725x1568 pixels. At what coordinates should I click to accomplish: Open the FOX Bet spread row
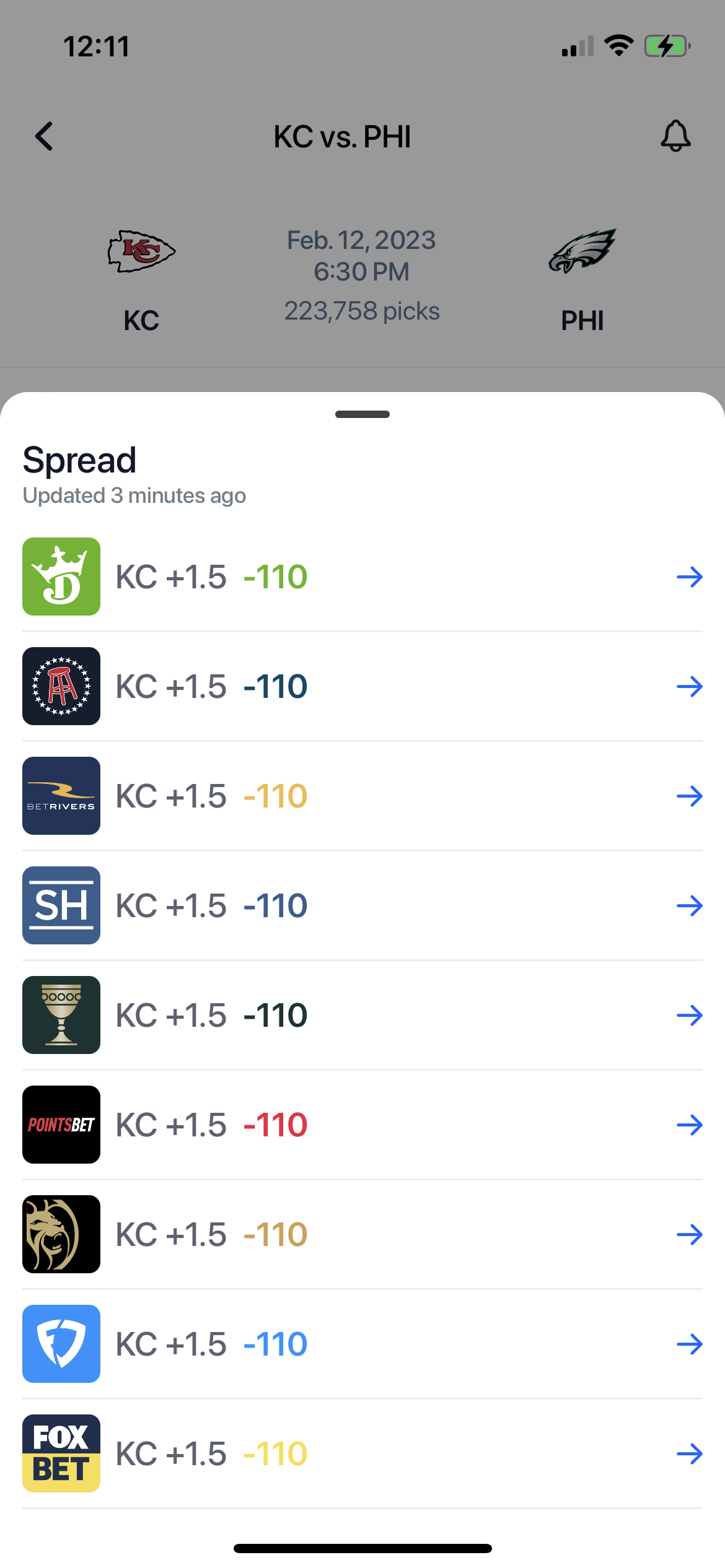point(362,1454)
